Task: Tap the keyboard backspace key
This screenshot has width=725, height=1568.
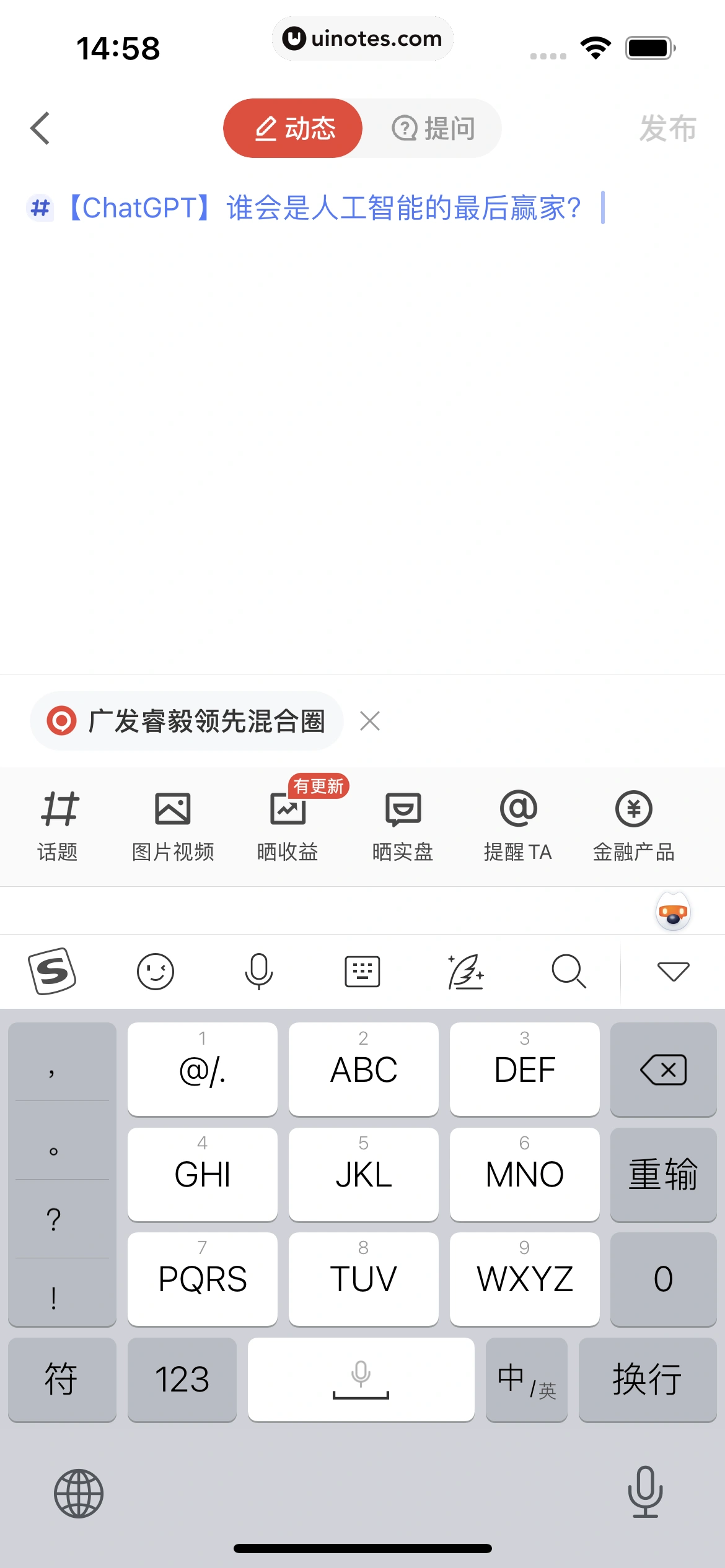Action: [663, 1069]
